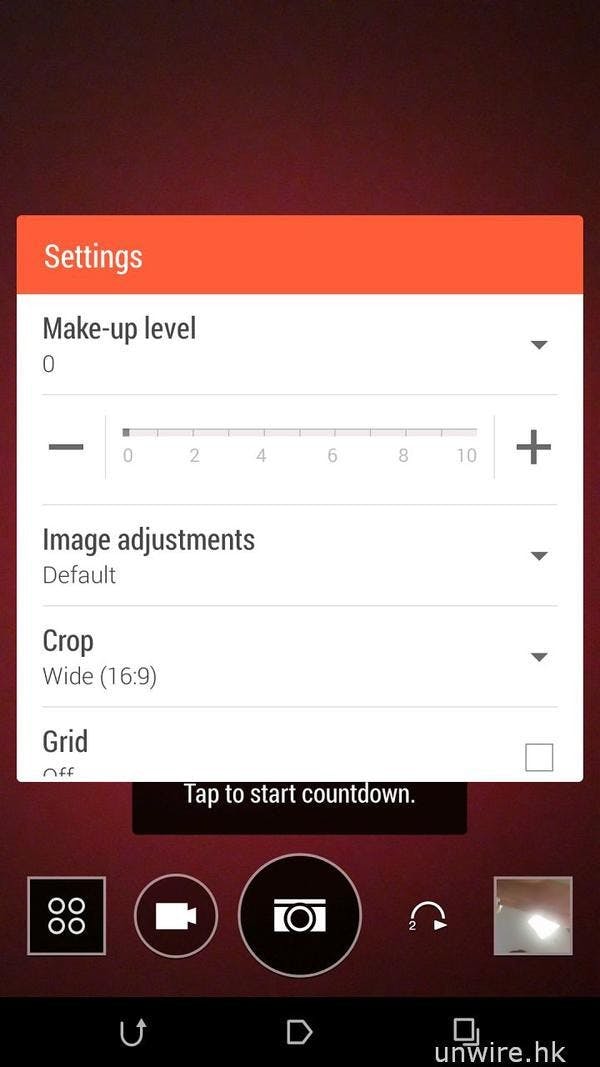Go back using the navigation bar
Viewport: 600px width, 1067px height.
pos(133,1032)
